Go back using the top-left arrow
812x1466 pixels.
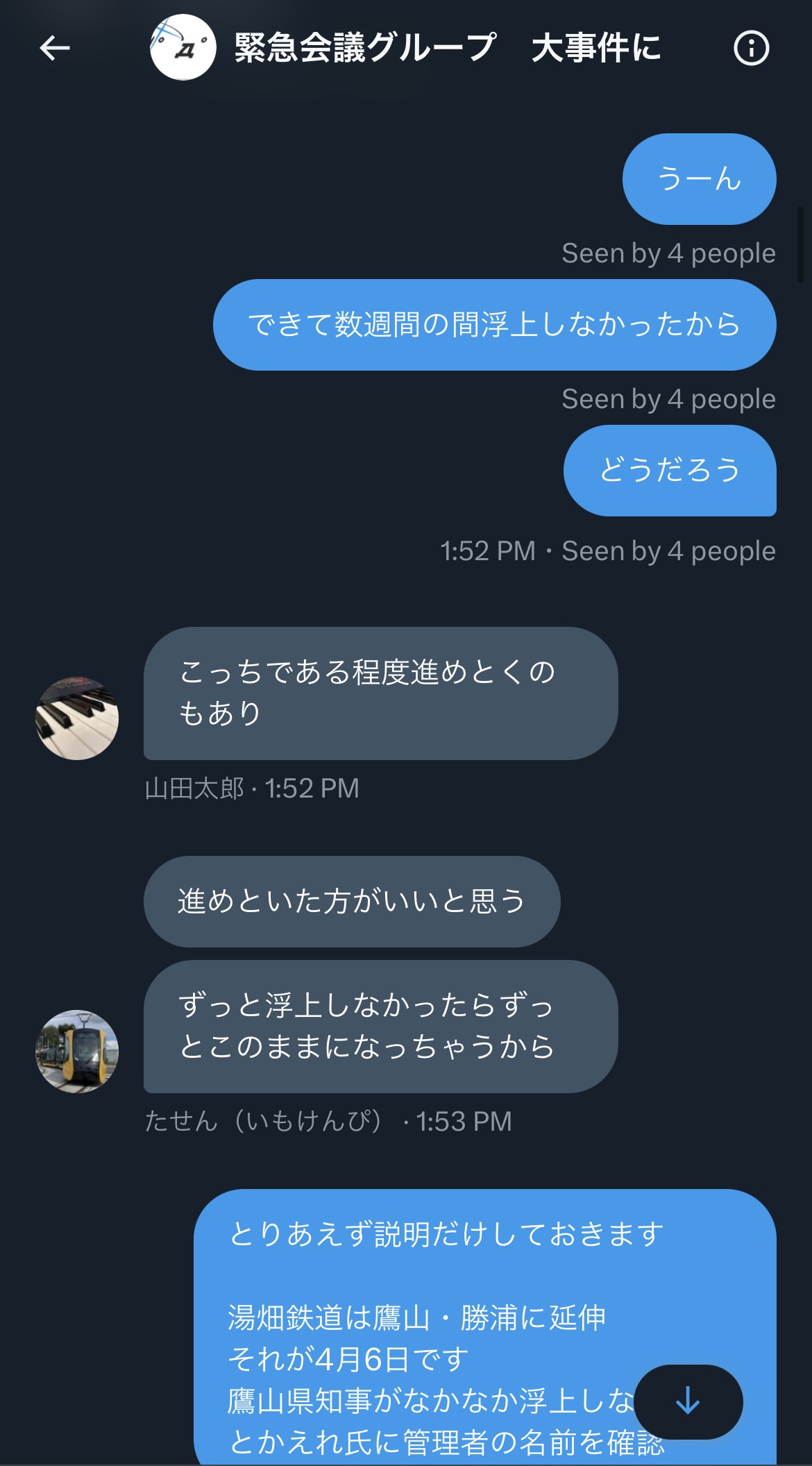tap(55, 48)
